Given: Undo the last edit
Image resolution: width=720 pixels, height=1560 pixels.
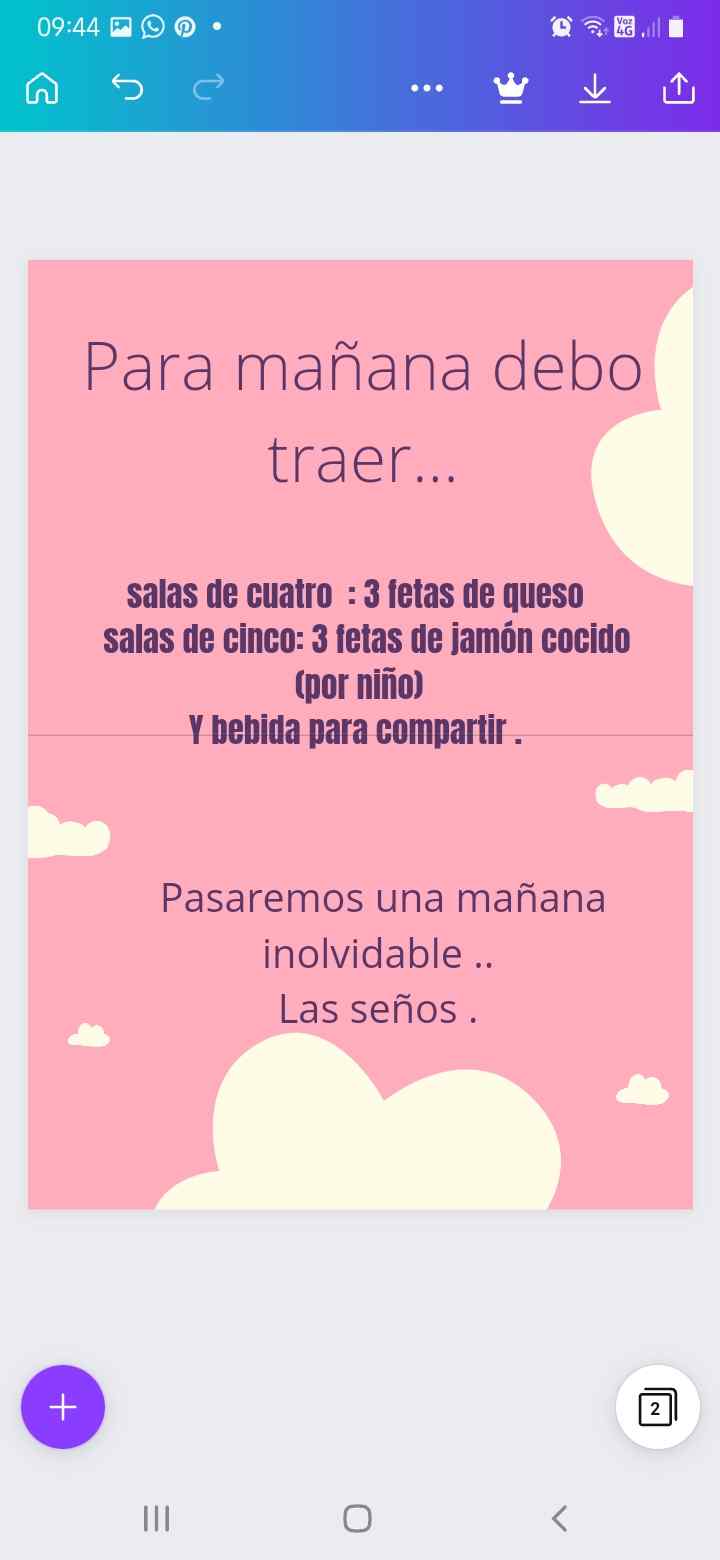Looking at the screenshot, I should point(127,89).
